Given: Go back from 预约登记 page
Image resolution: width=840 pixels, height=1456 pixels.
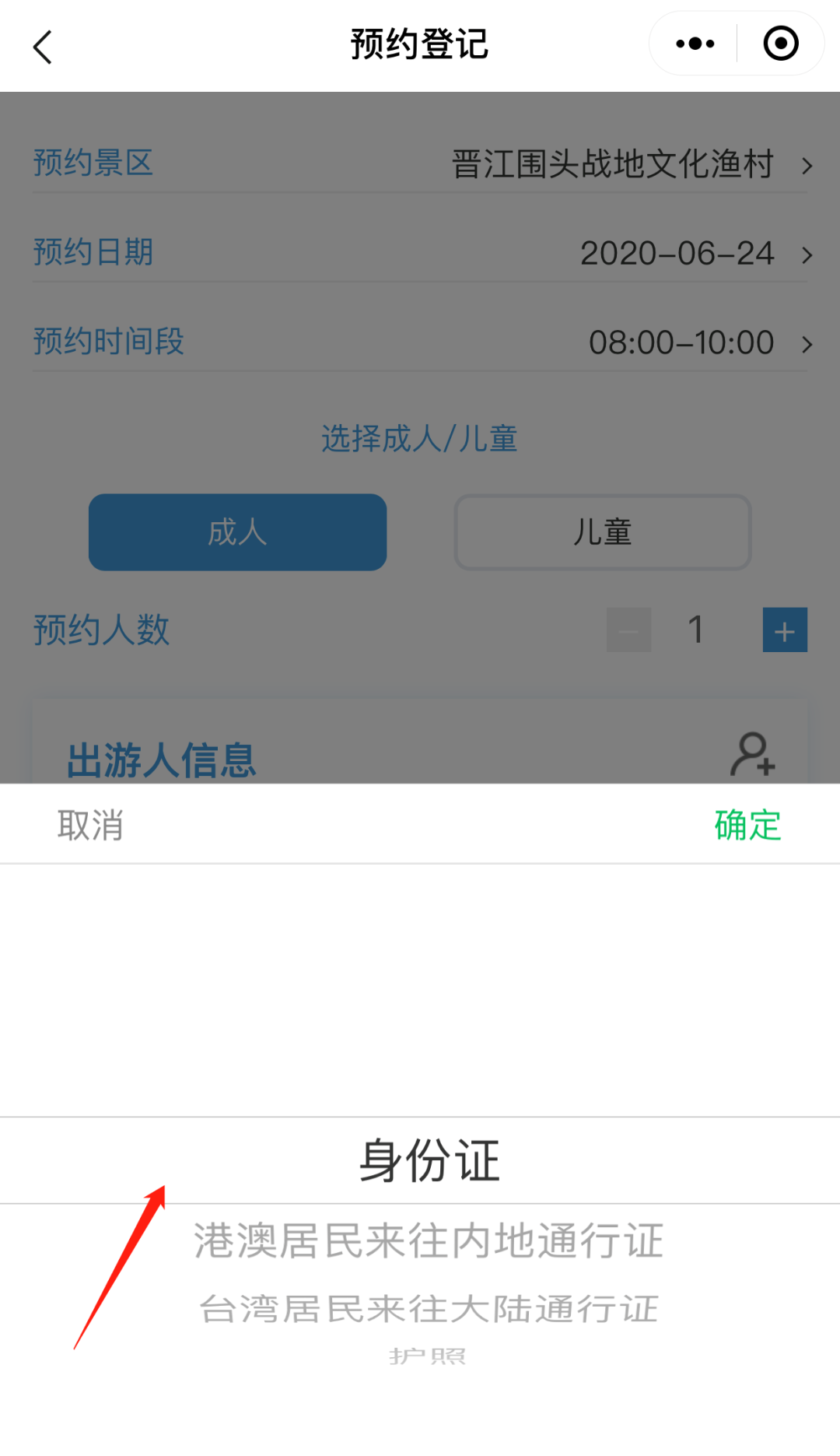Looking at the screenshot, I should click(44, 47).
